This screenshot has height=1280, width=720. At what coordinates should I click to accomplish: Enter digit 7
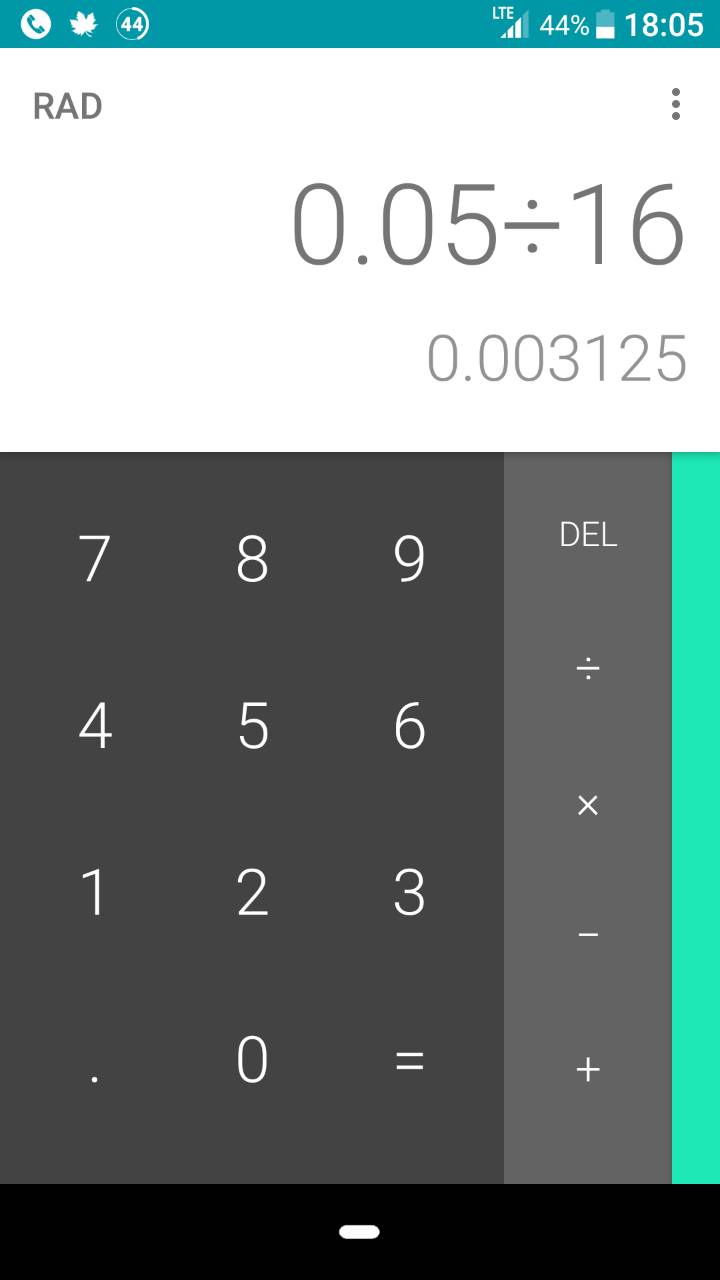94,558
